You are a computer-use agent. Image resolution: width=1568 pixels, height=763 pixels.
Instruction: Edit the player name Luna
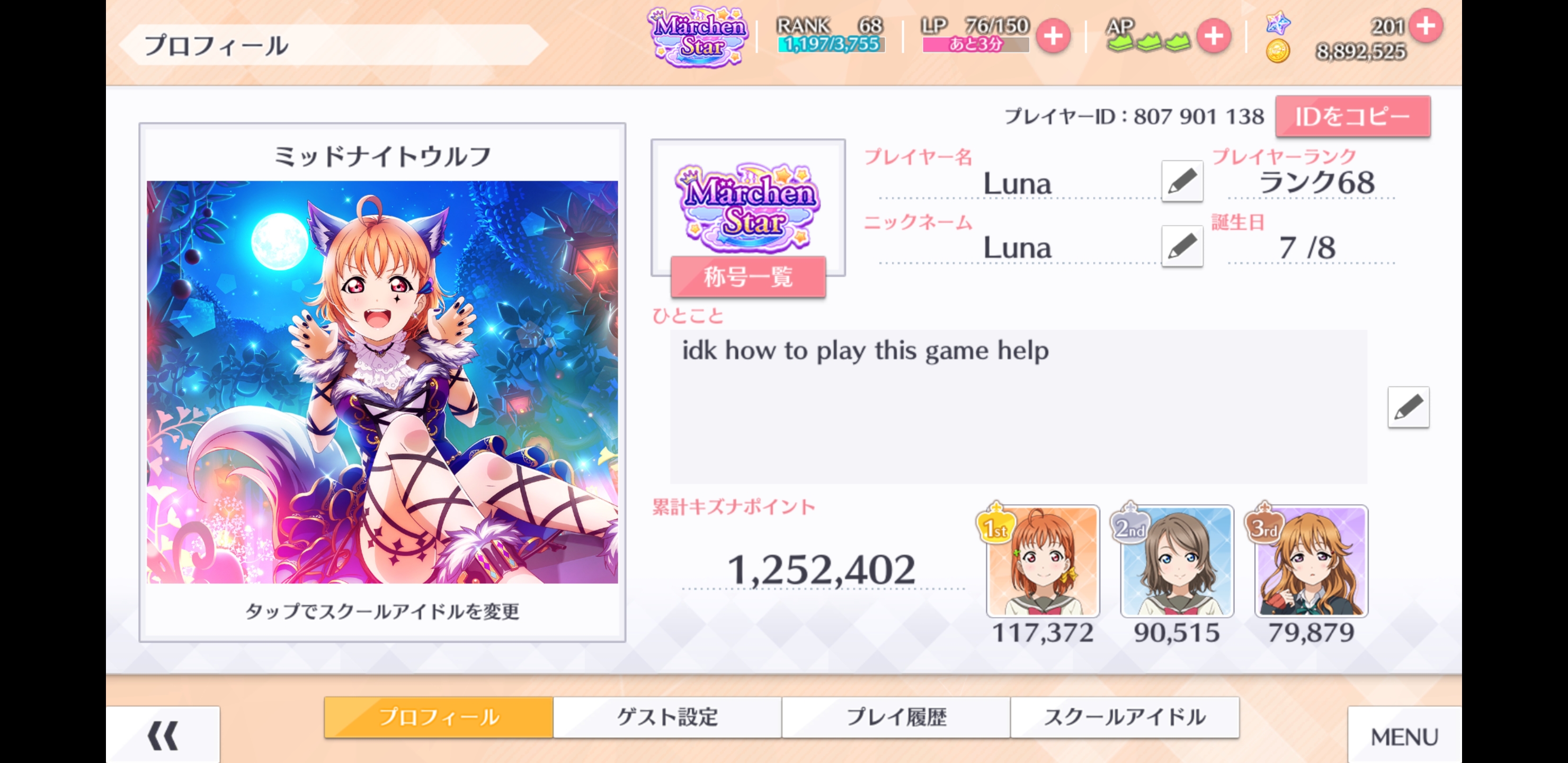coord(1181,181)
